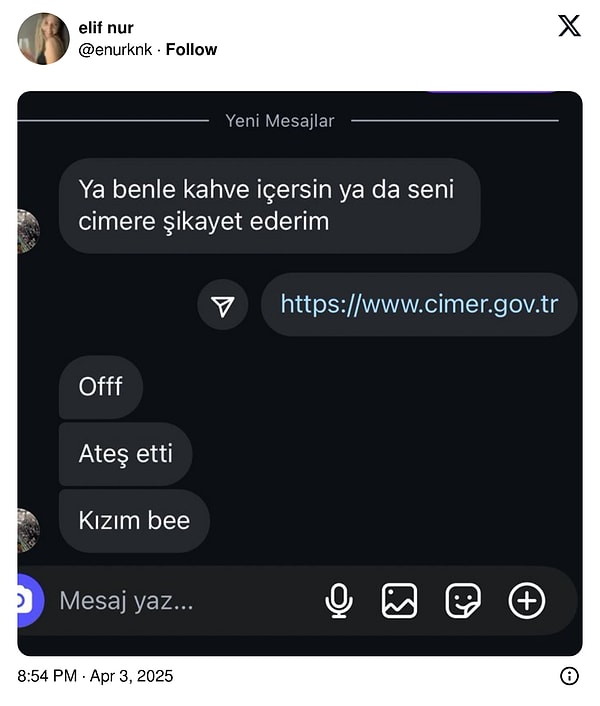Open the X logo link
The height and width of the screenshot is (706, 600).
pyautogui.click(x=569, y=27)
